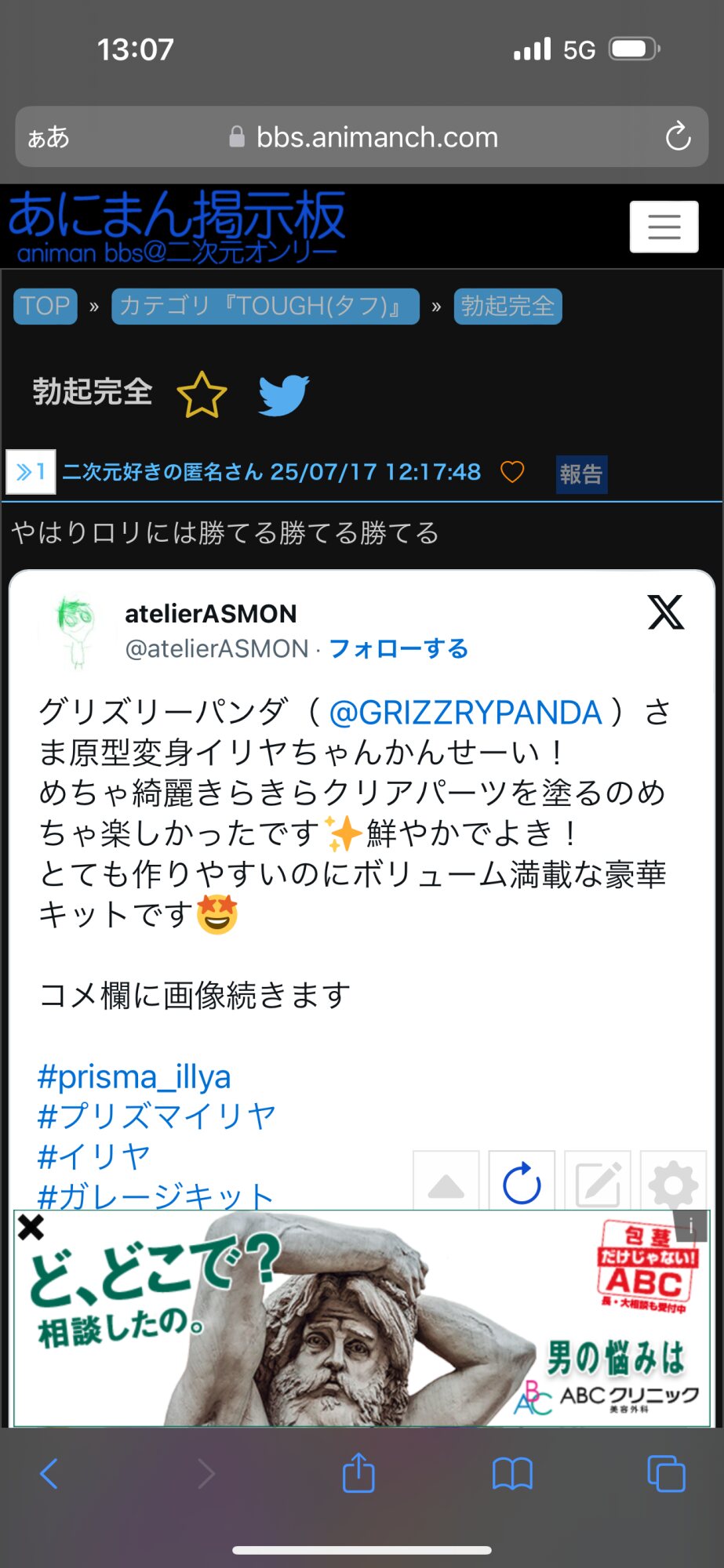
Task: Open the tweet on X logo
Action: pos(665,612)
